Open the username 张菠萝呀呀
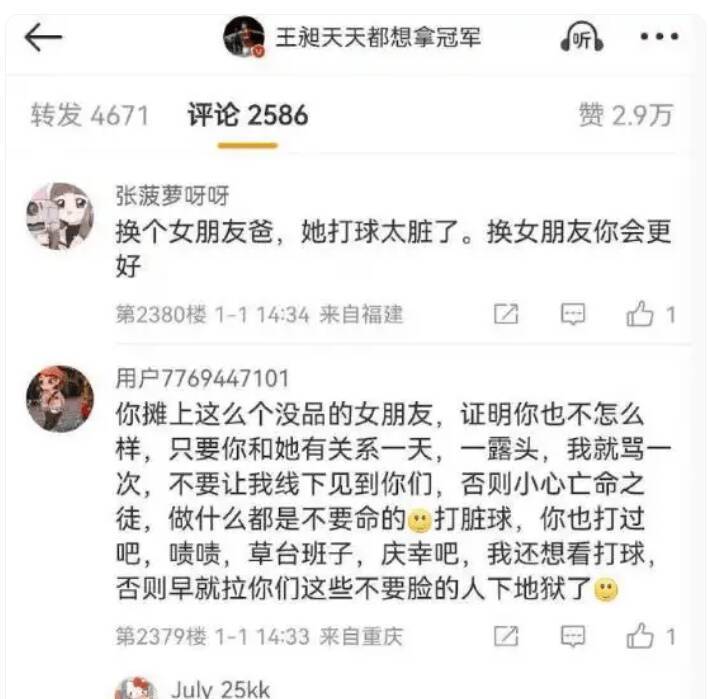This screenshot has height=699, width=708. click(x=172, y=196)
